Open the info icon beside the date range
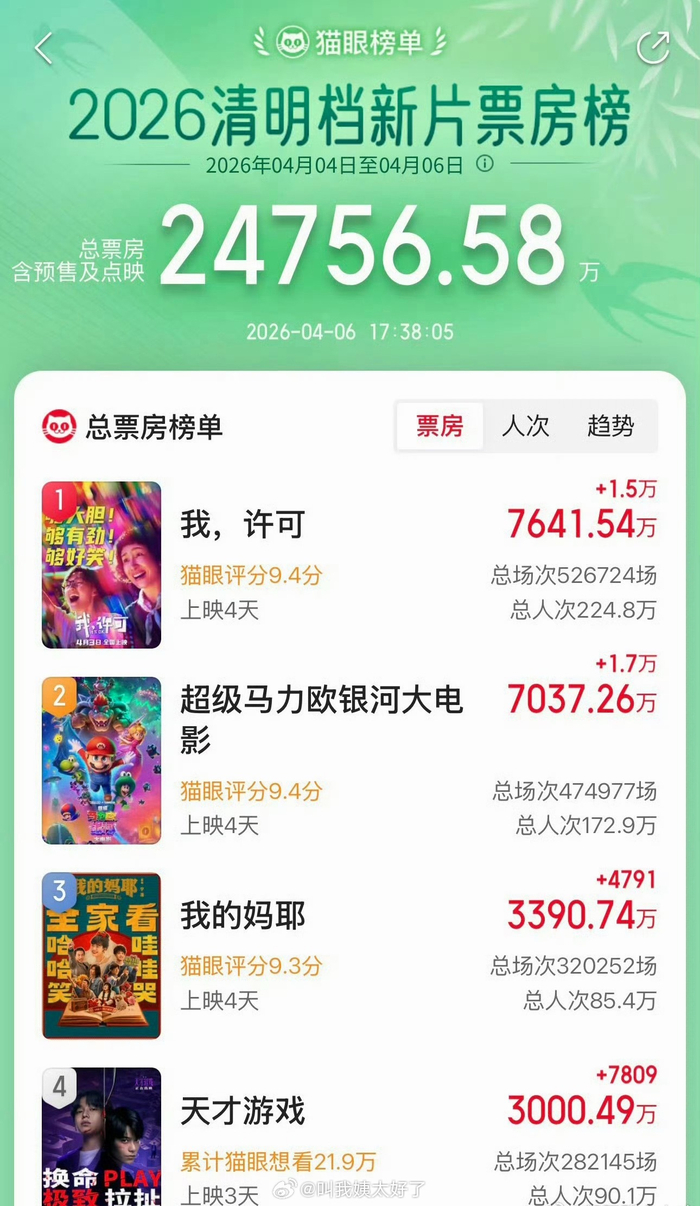Viewport: 700px width, 1206px height. tap(485, 163)
